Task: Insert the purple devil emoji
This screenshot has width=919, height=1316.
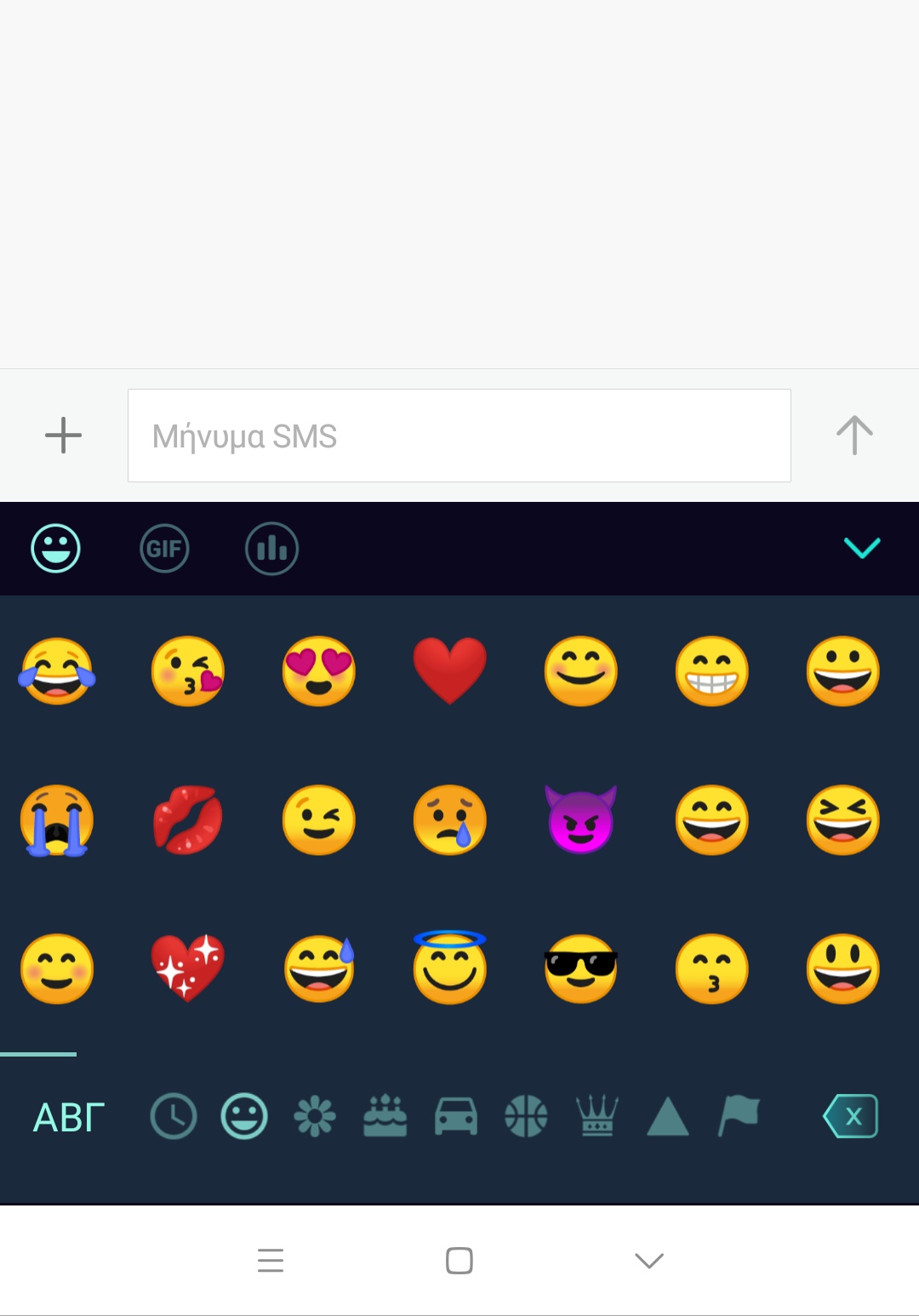Action: (580, 820)
